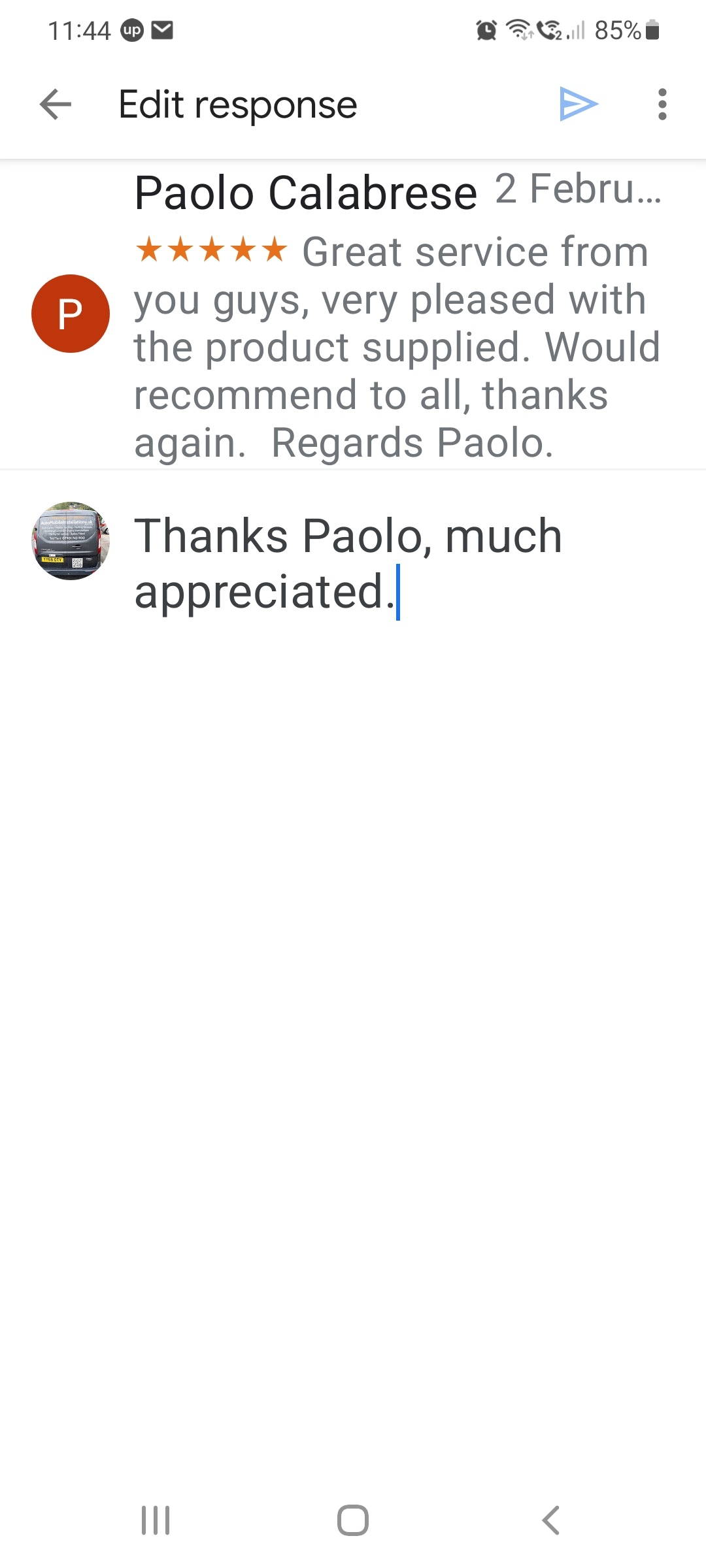Tap the response text field
Viewport: 706px width, 1568px height.
coord(392,564)
